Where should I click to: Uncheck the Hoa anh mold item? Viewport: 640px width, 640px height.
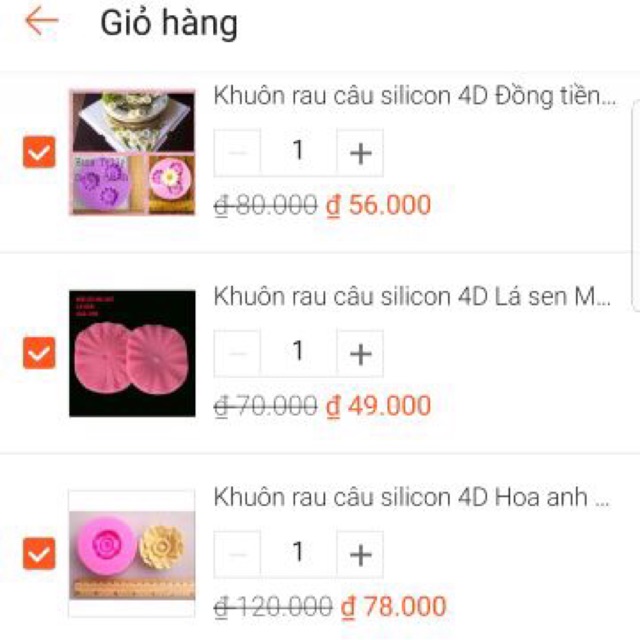(39, 553)
